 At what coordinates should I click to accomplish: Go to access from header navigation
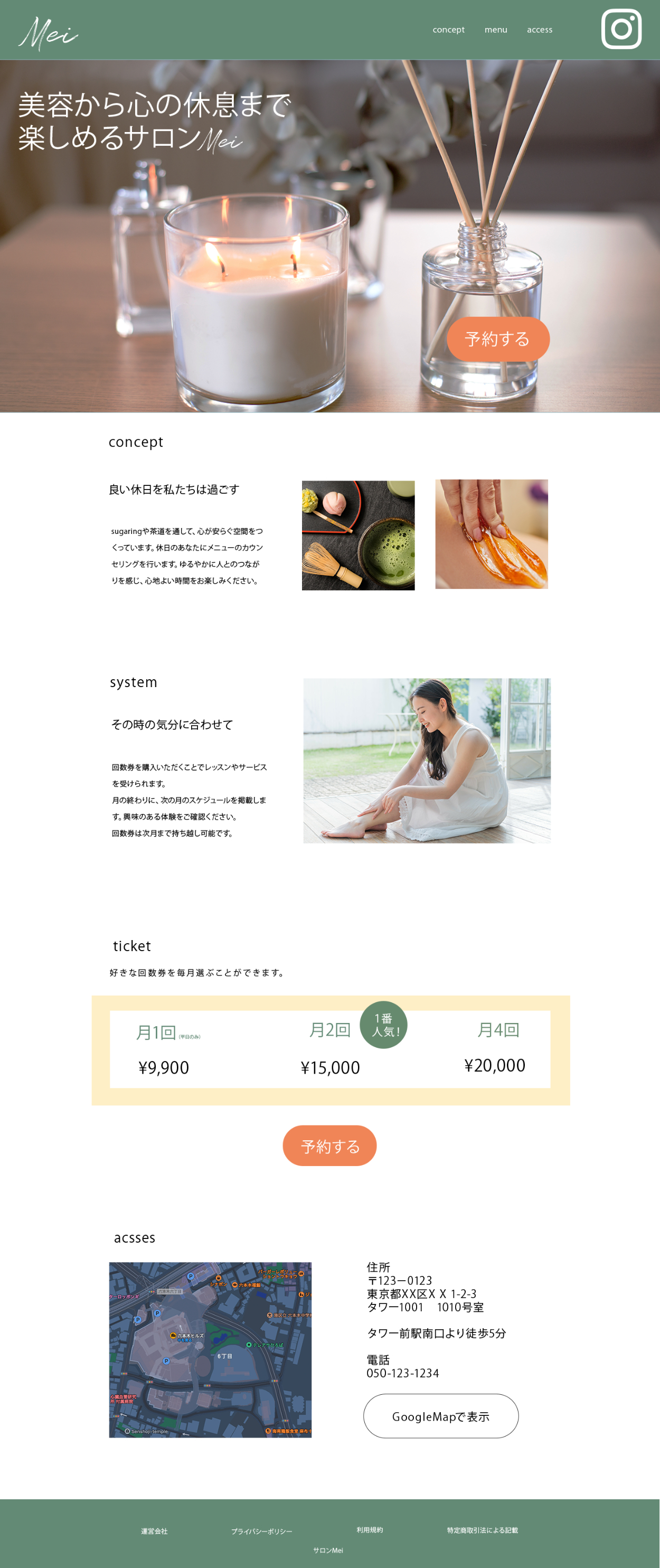click(540, 30)
